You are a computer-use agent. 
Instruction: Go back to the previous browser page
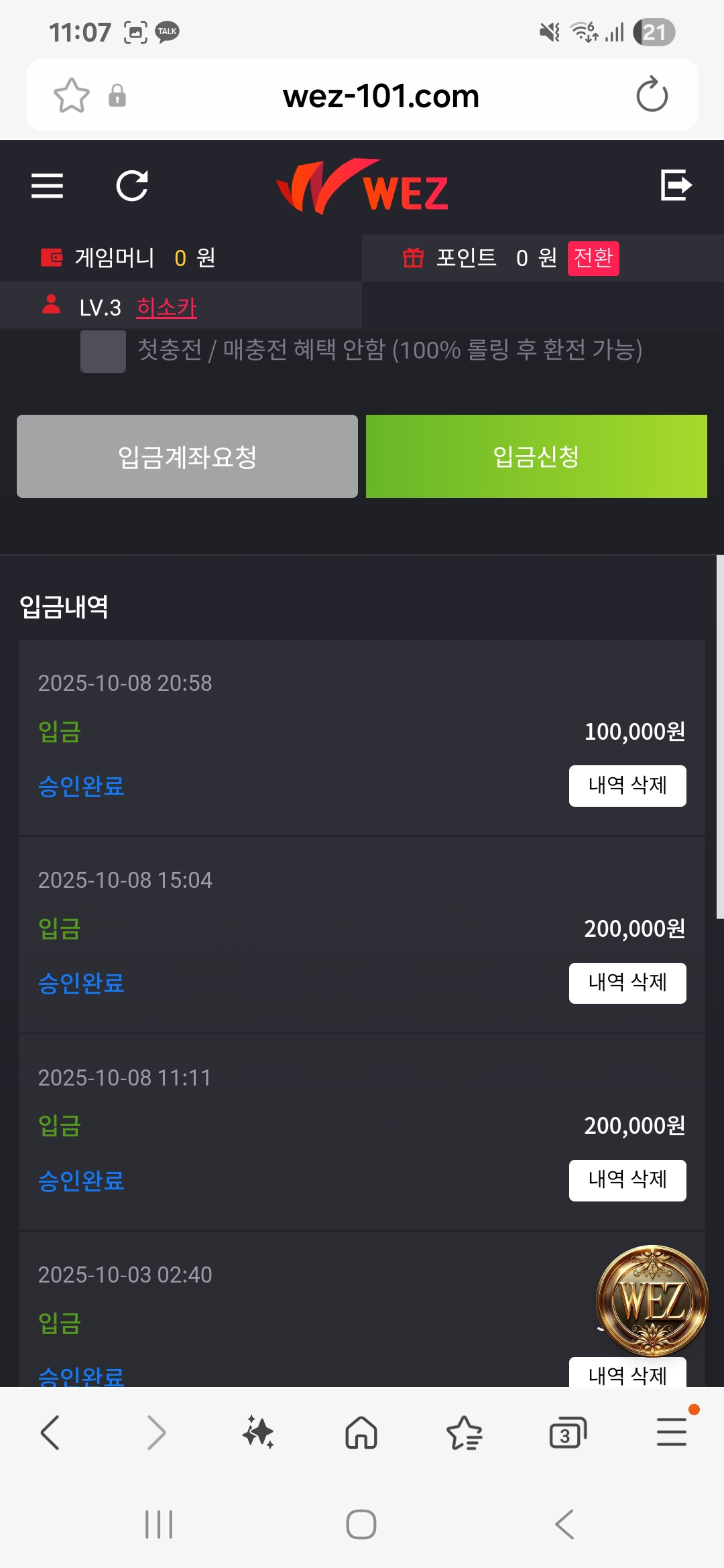50,1433
